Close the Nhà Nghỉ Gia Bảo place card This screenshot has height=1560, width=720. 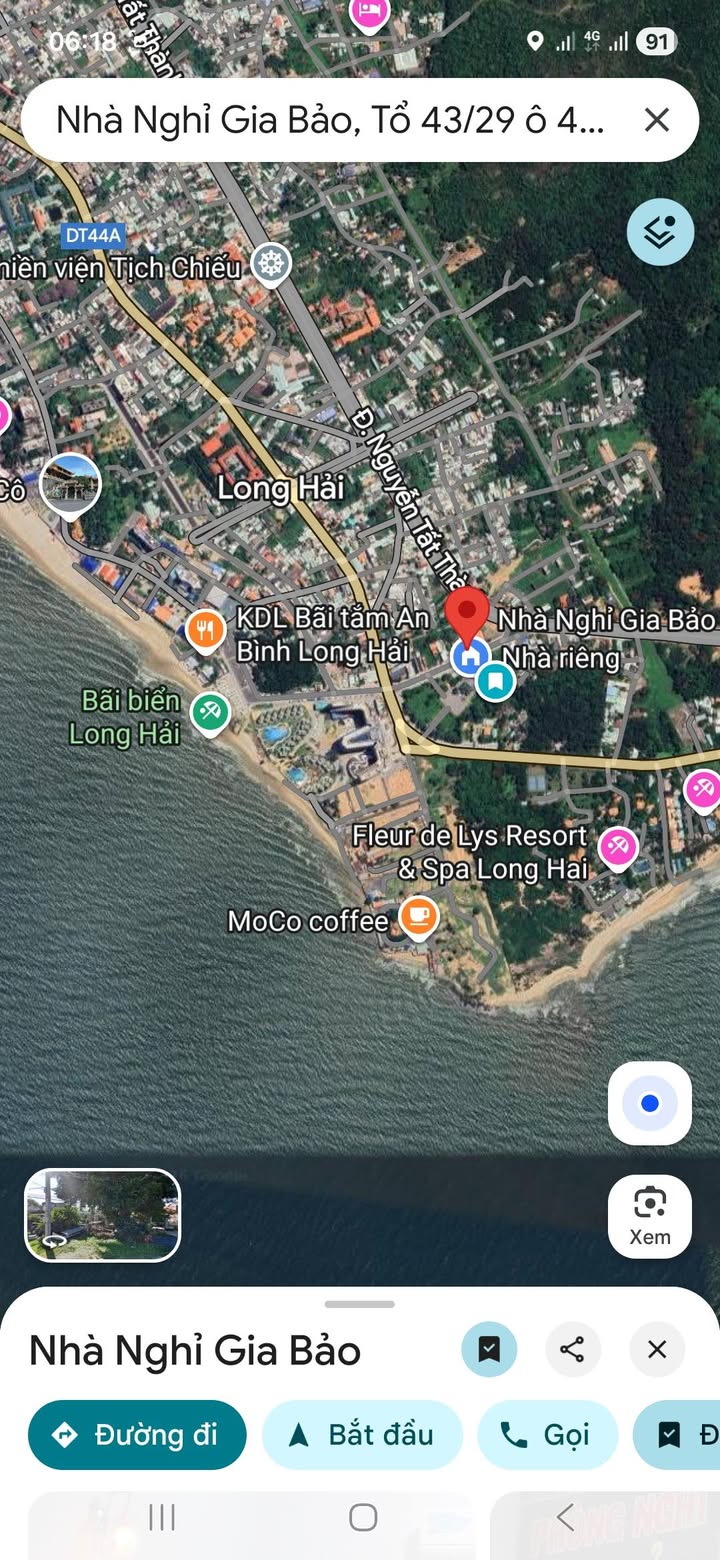point(657,1350)
